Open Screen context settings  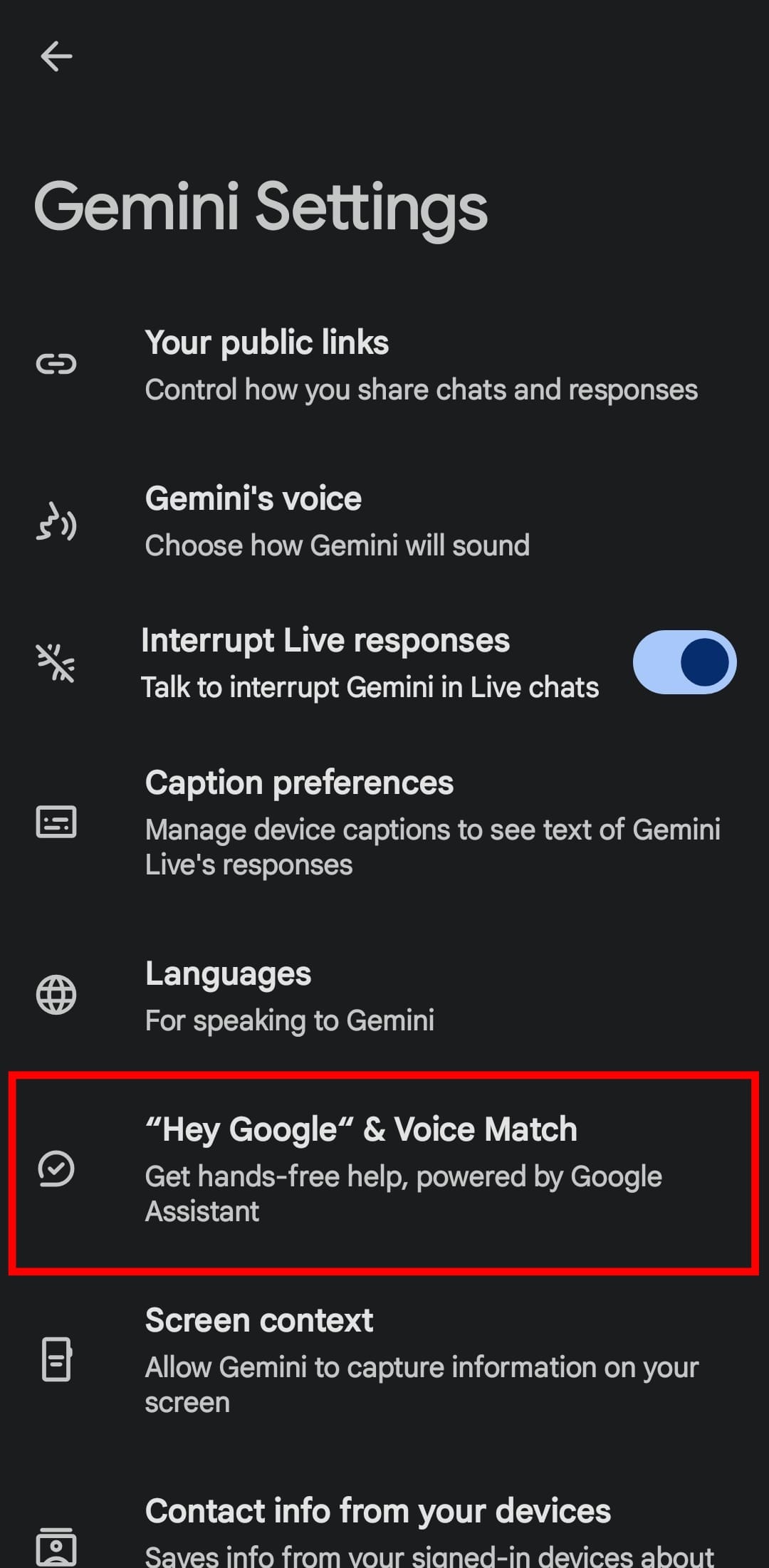point(384,1360)
